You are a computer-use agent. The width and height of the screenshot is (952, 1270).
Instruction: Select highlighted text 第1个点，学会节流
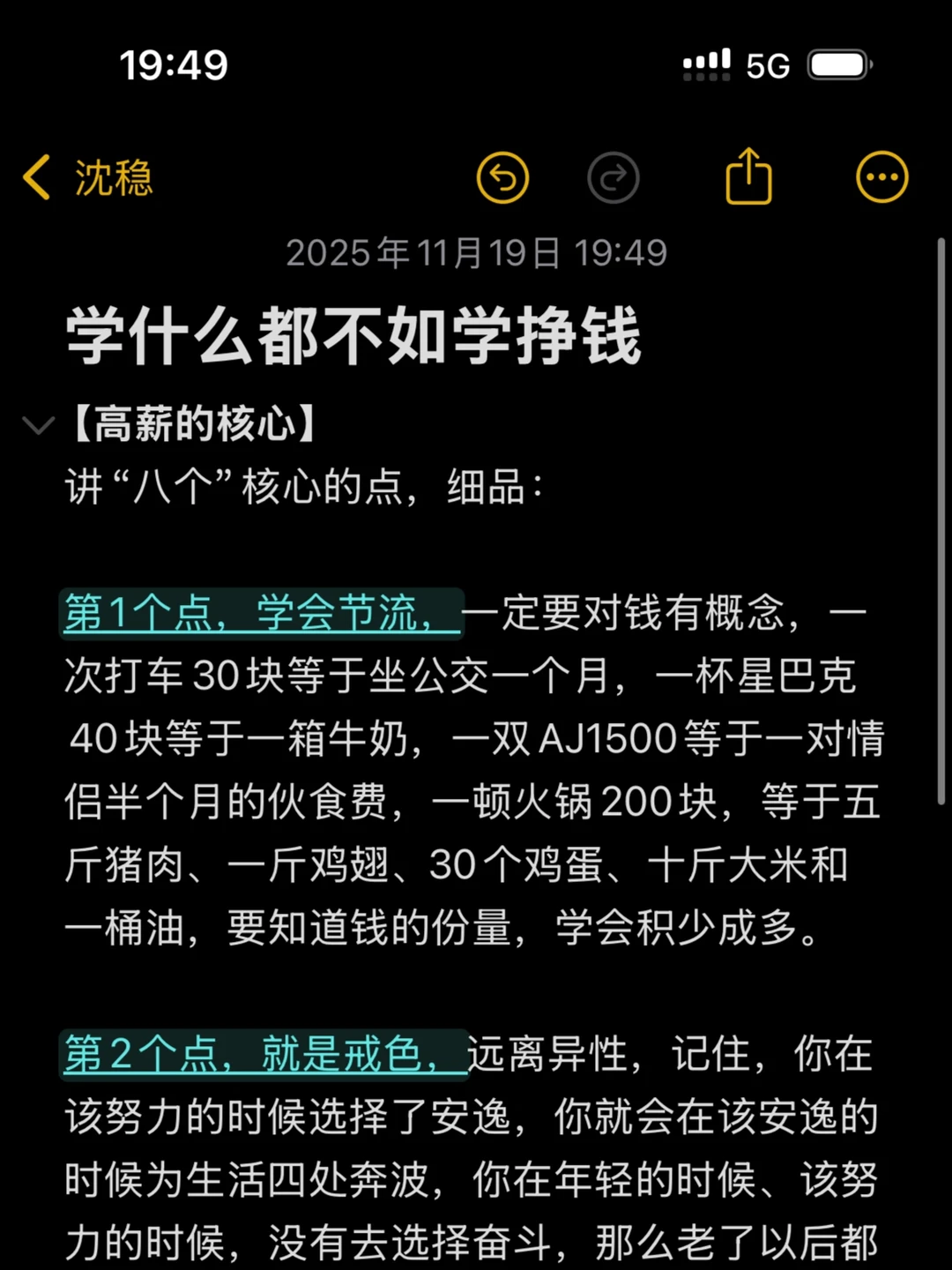coord(262,612)
